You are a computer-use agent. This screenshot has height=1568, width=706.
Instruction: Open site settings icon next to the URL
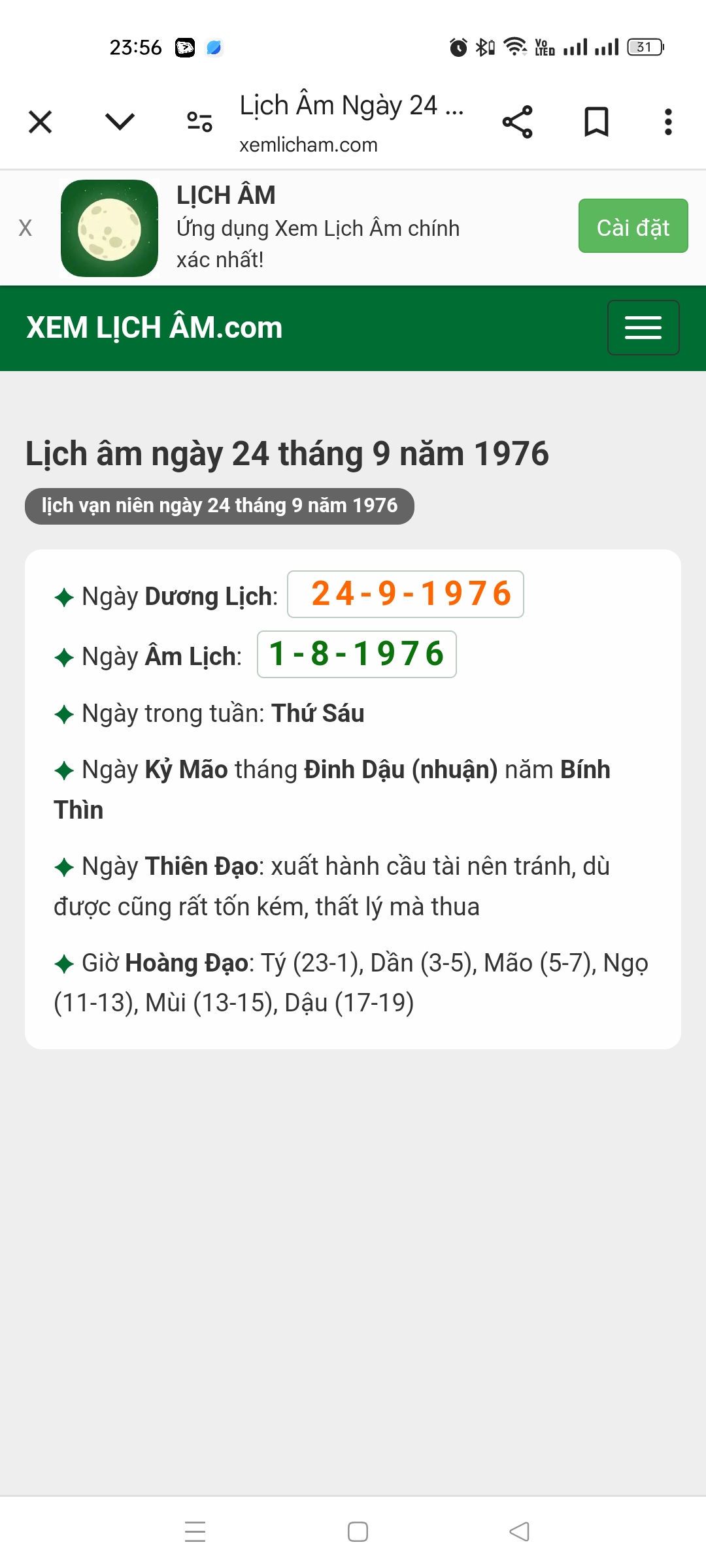tap(199, 122)
